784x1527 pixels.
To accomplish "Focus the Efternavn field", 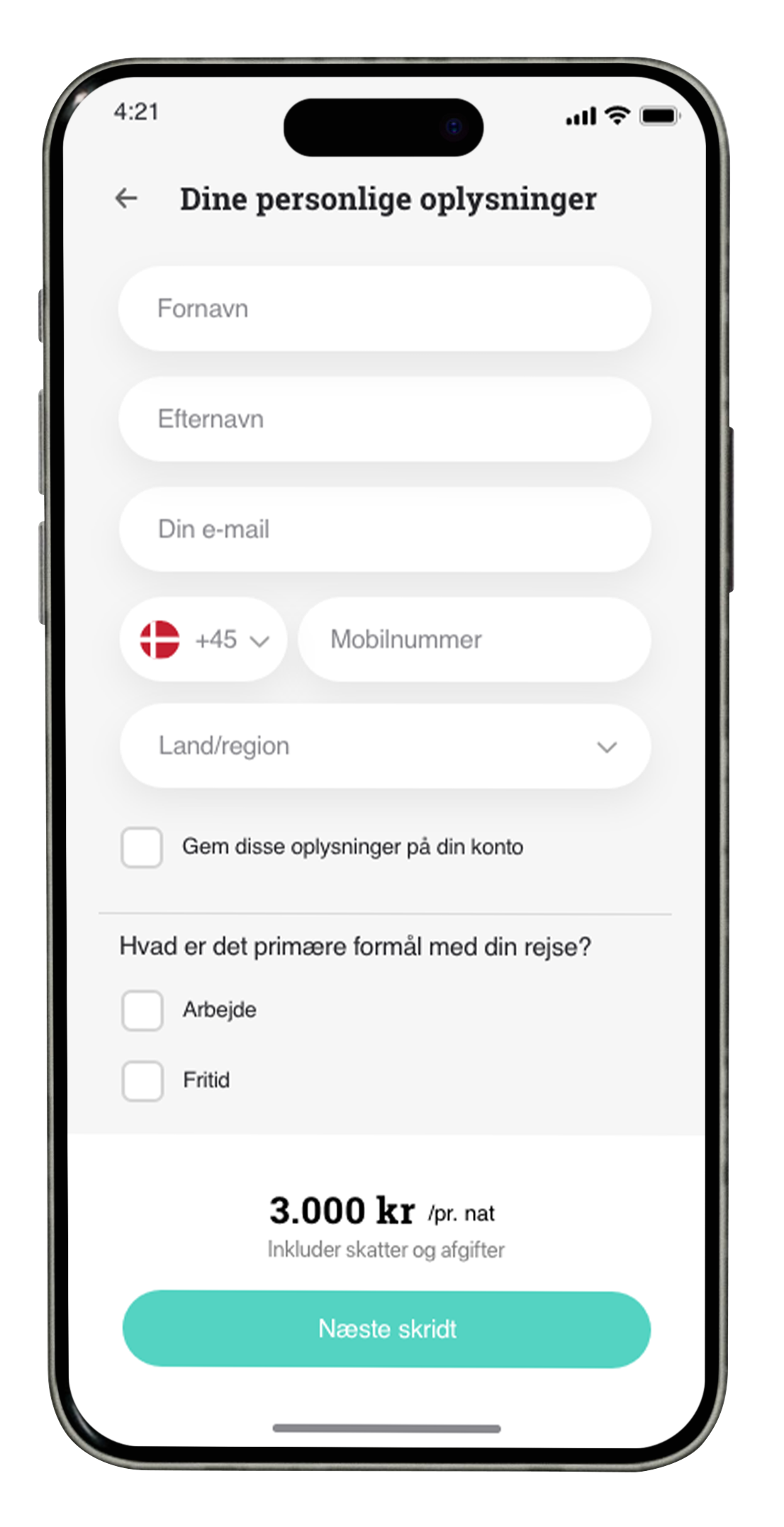I will click(x=385, y=419).
